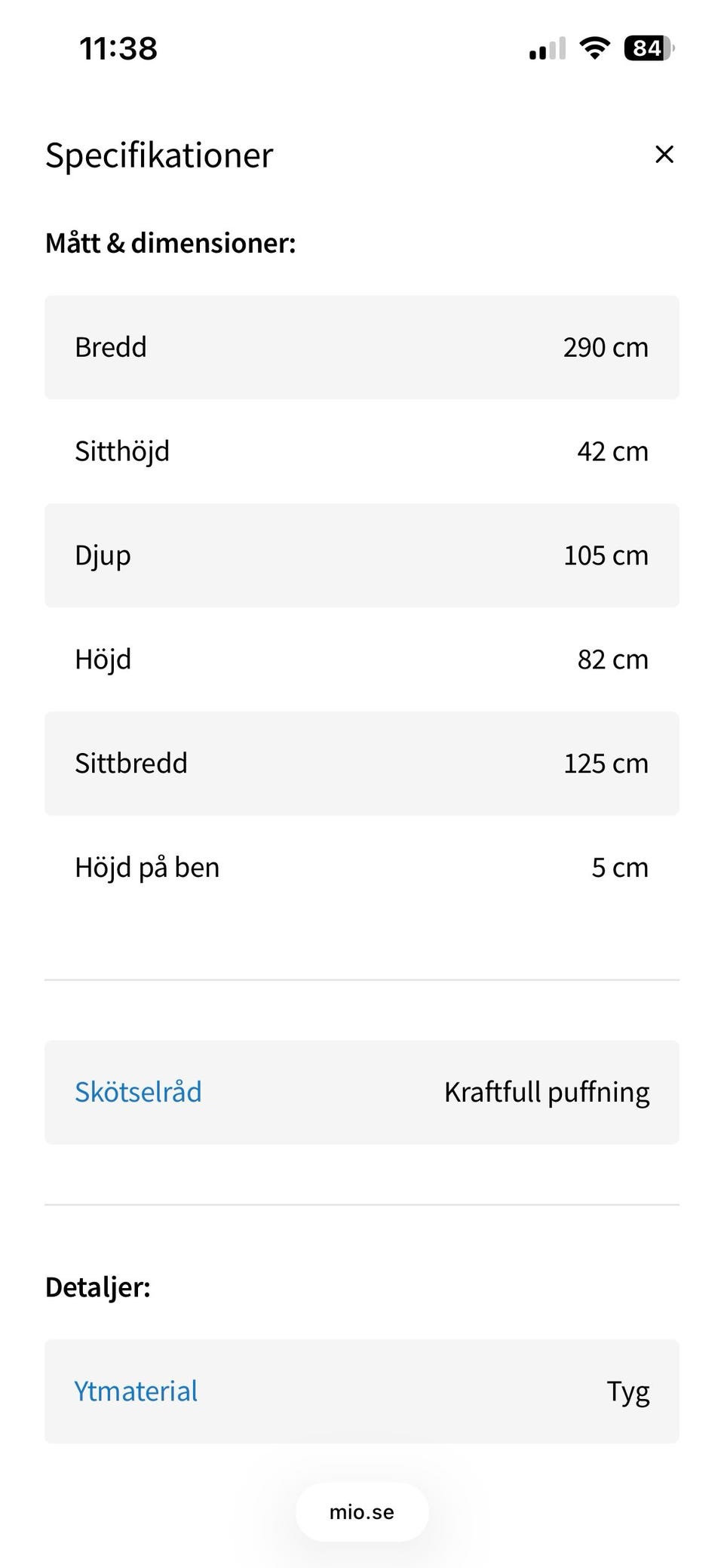Tap the mio.se address pill
Image resolution: width=724 pixels, height=1568 pixels.
(362, 1512)
